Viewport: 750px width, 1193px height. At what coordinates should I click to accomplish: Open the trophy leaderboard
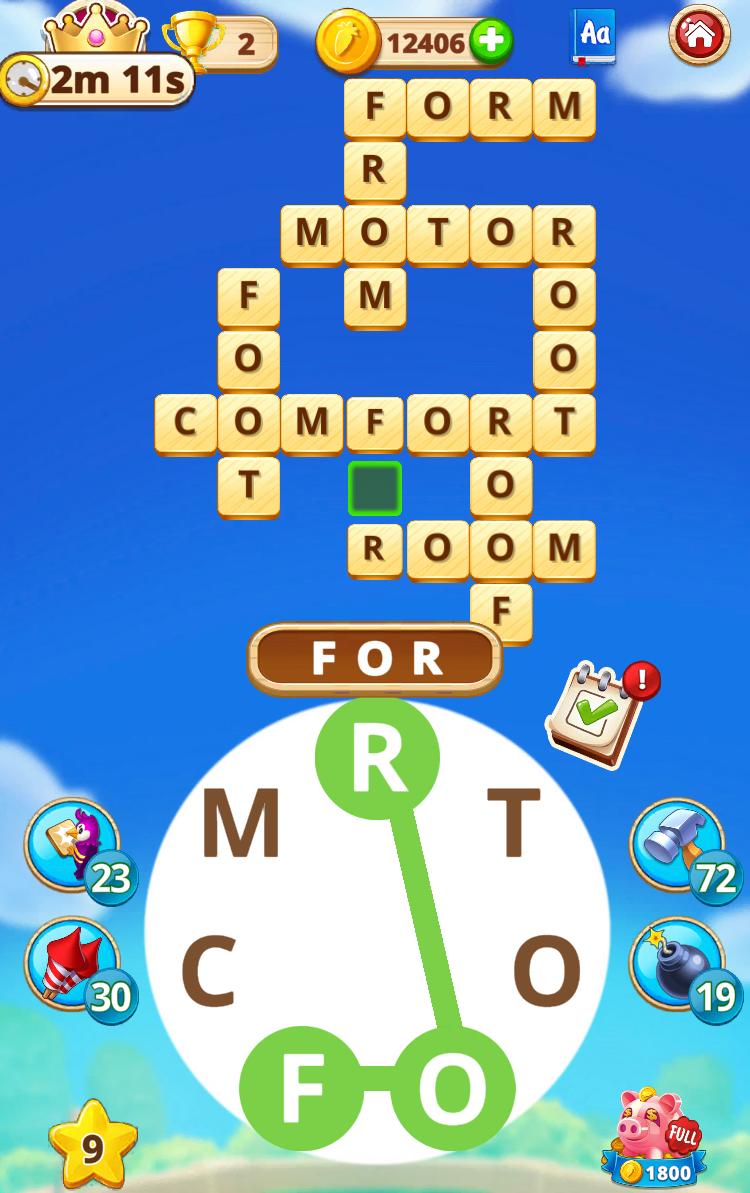point(193,41)
